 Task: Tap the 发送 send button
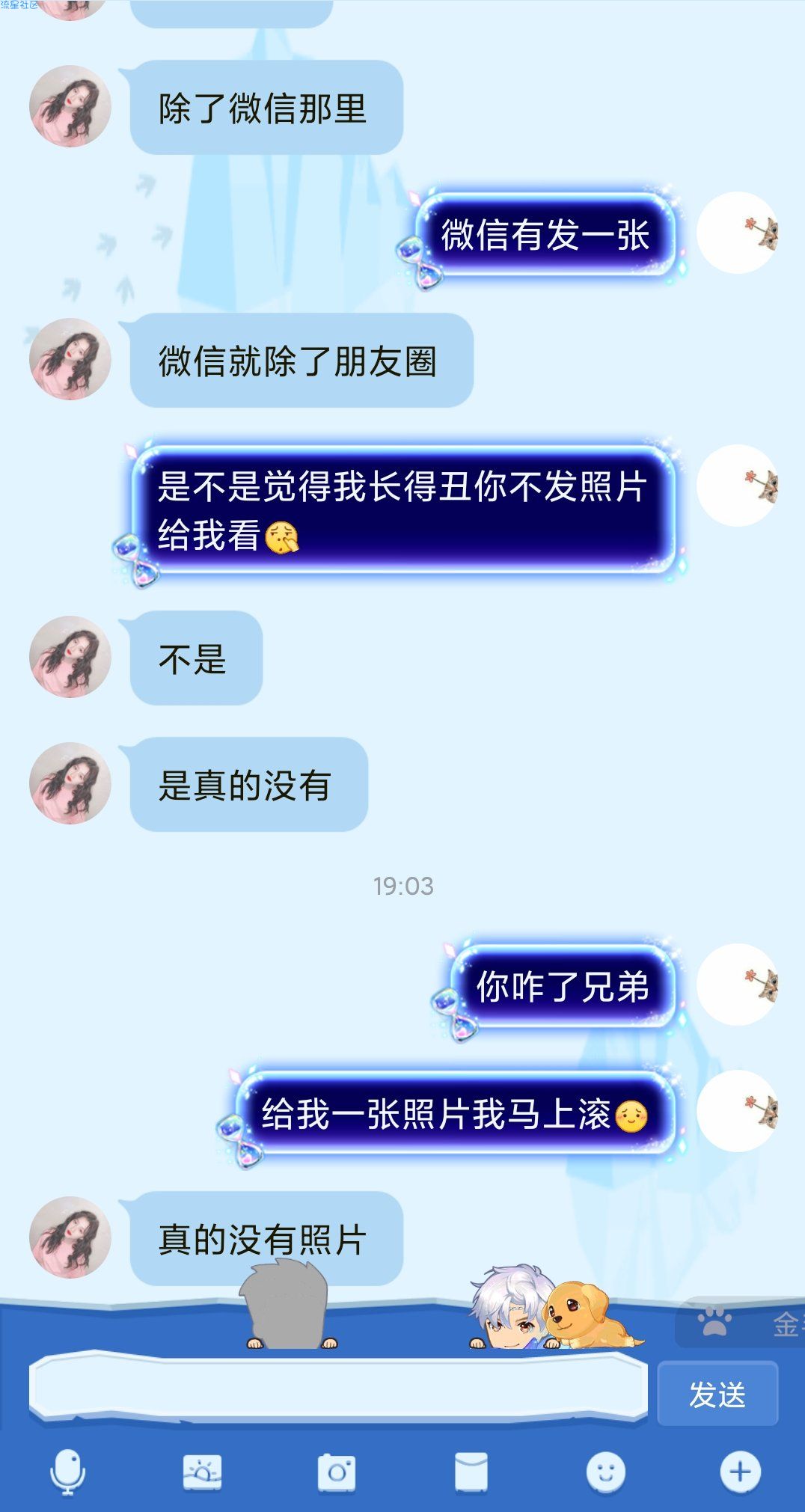pos(717,1394)
